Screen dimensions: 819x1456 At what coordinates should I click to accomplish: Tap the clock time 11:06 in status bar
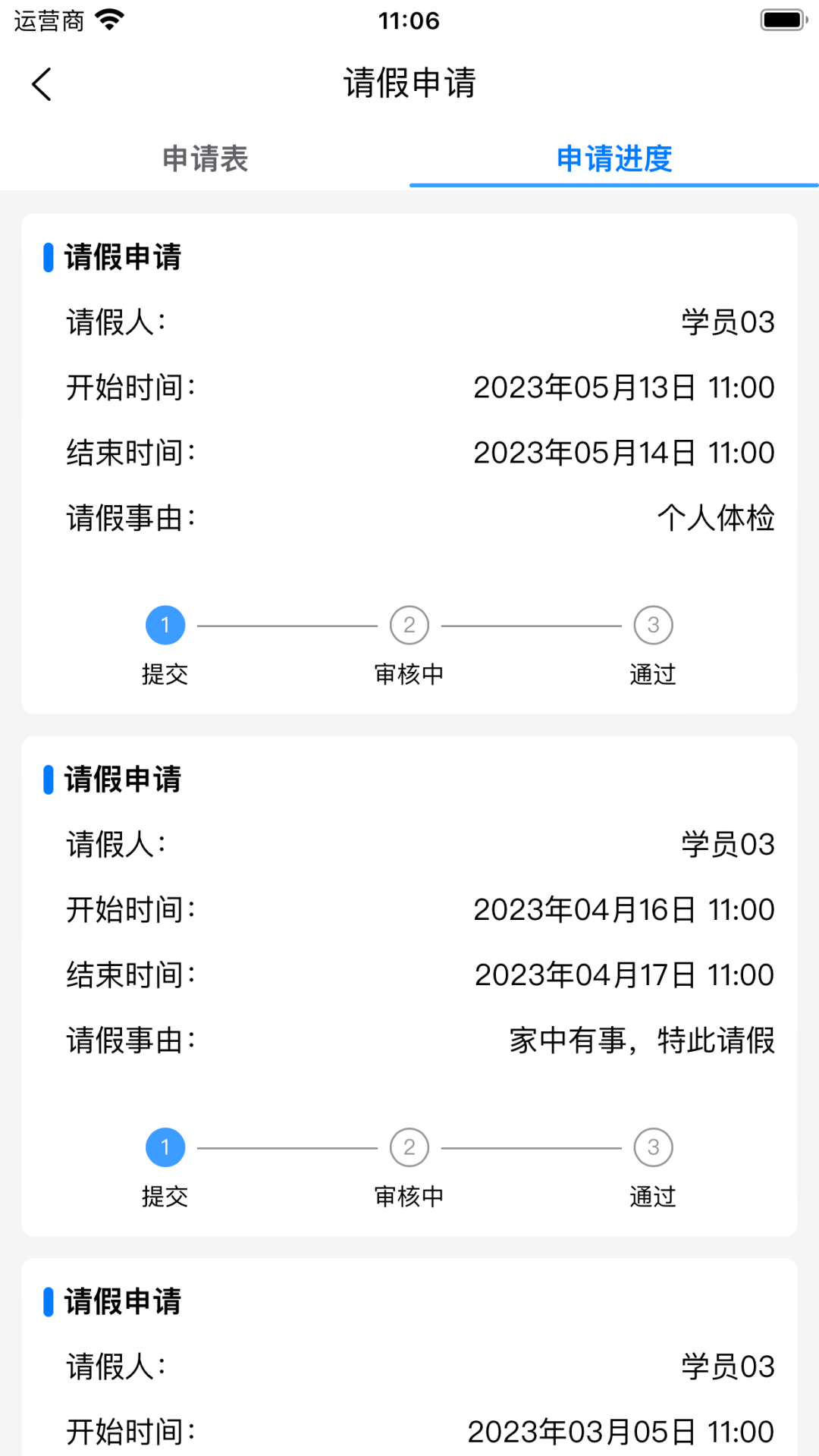(409, 20)
